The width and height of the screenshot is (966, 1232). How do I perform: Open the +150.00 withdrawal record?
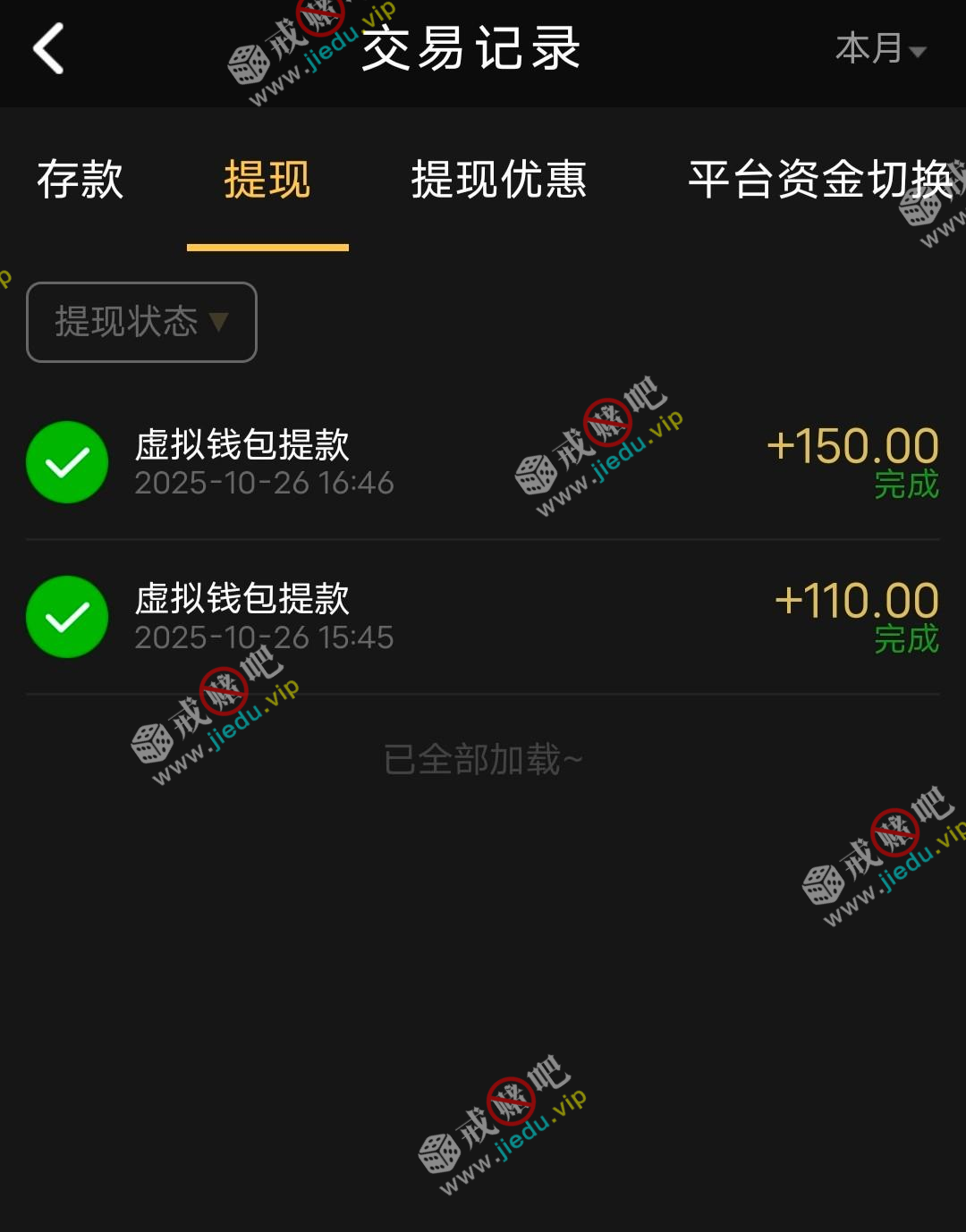(x=483, y=462)
